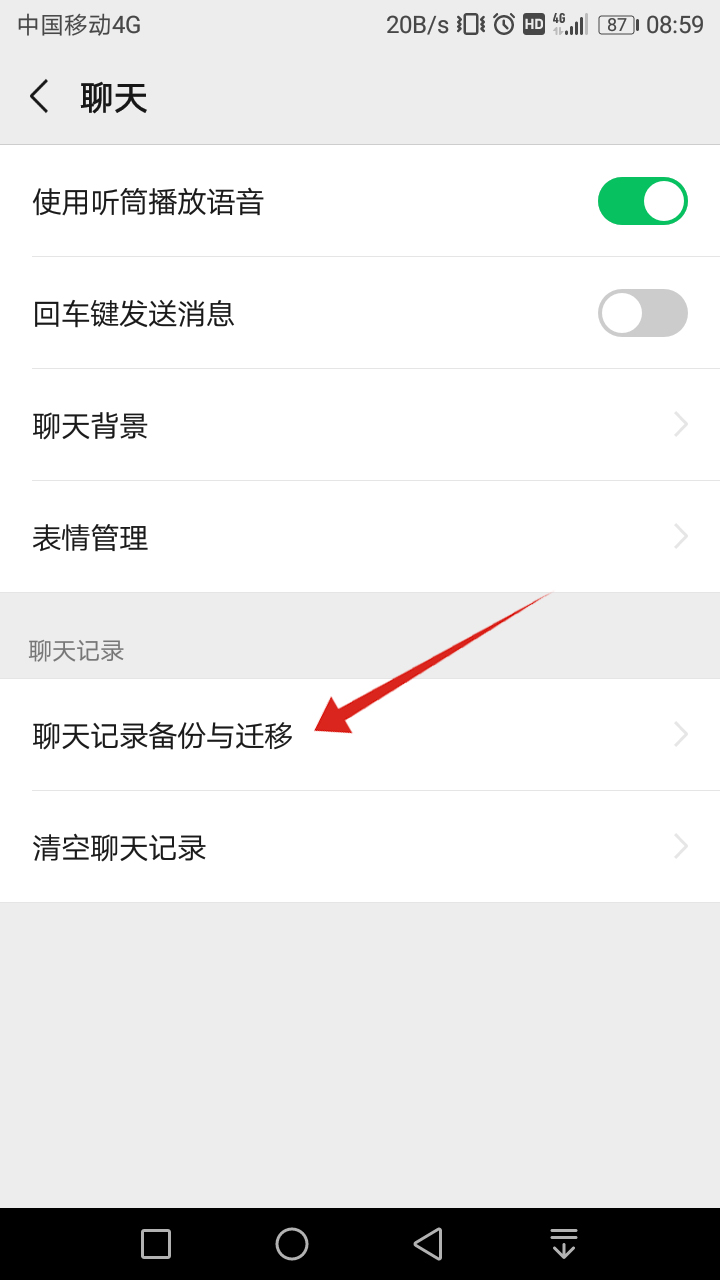
Task: Open 聊天记录备份与迁移
Action: [360, 735]
